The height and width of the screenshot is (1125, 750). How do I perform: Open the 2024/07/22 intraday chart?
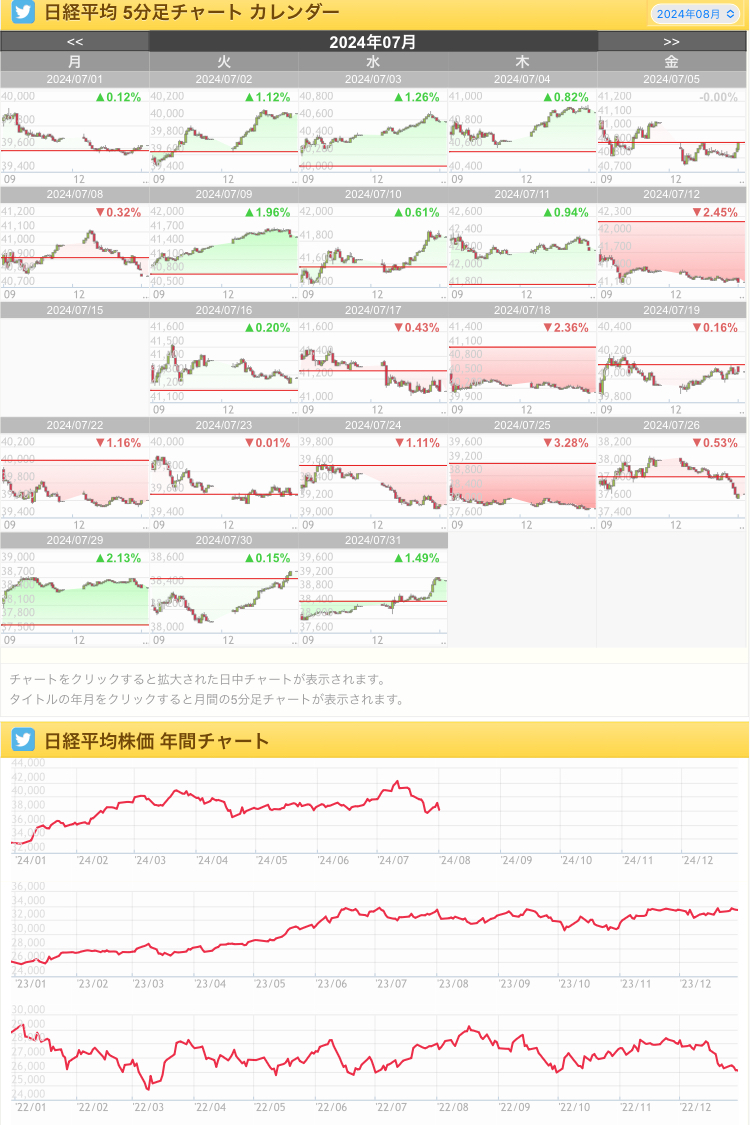(x=75, y=482)
